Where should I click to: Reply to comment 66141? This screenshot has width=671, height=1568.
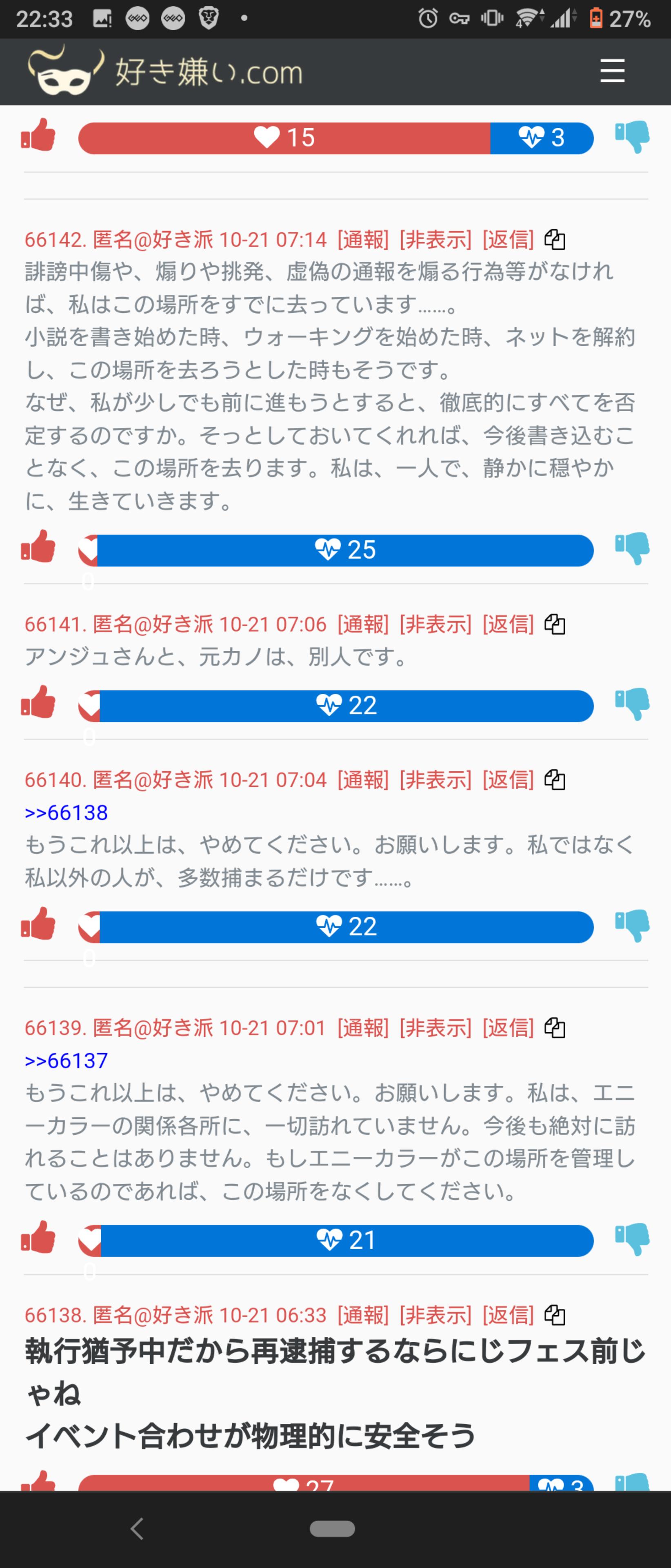(508, 624)
